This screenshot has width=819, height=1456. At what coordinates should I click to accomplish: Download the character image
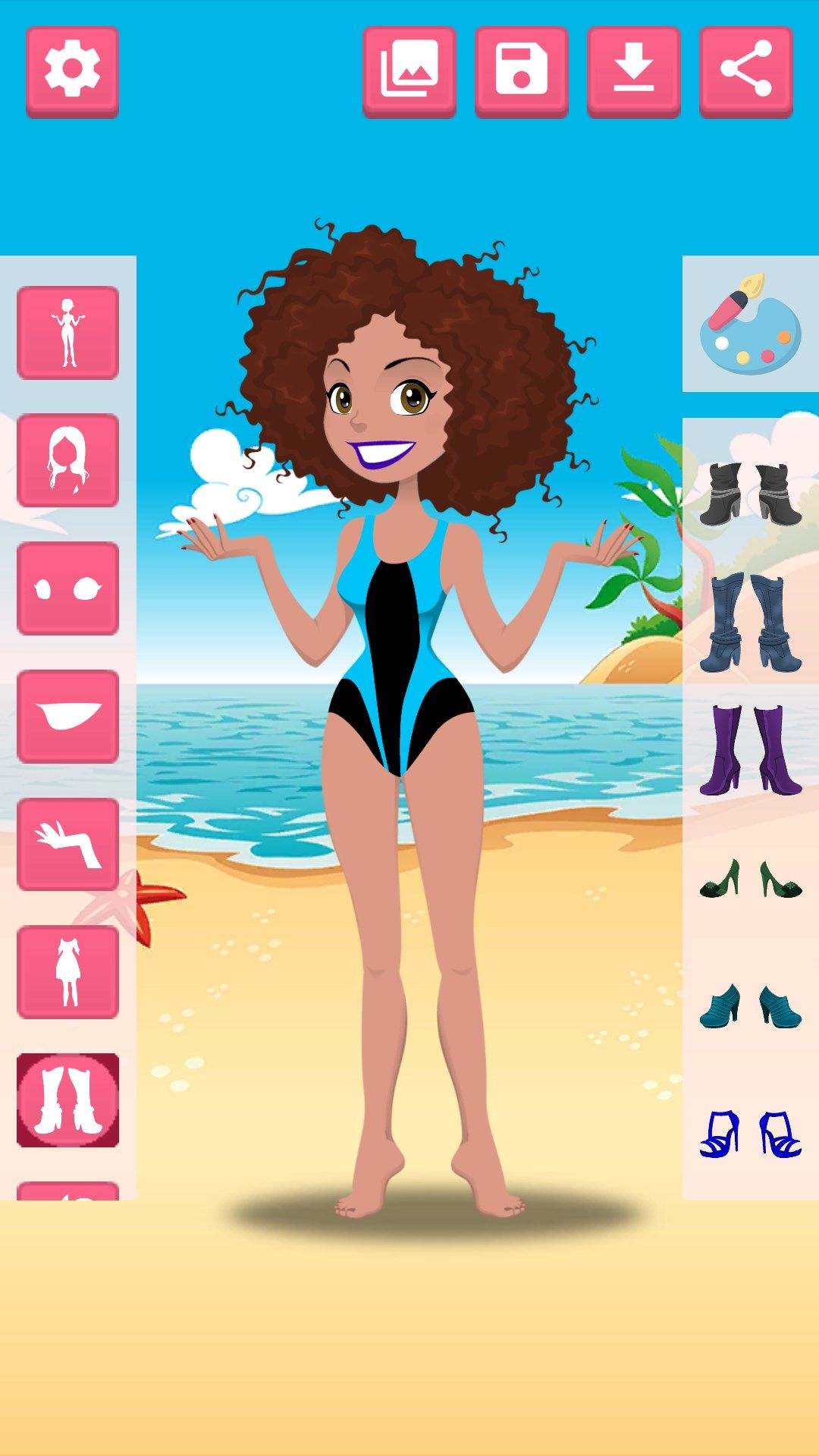(x=634, y=72)
